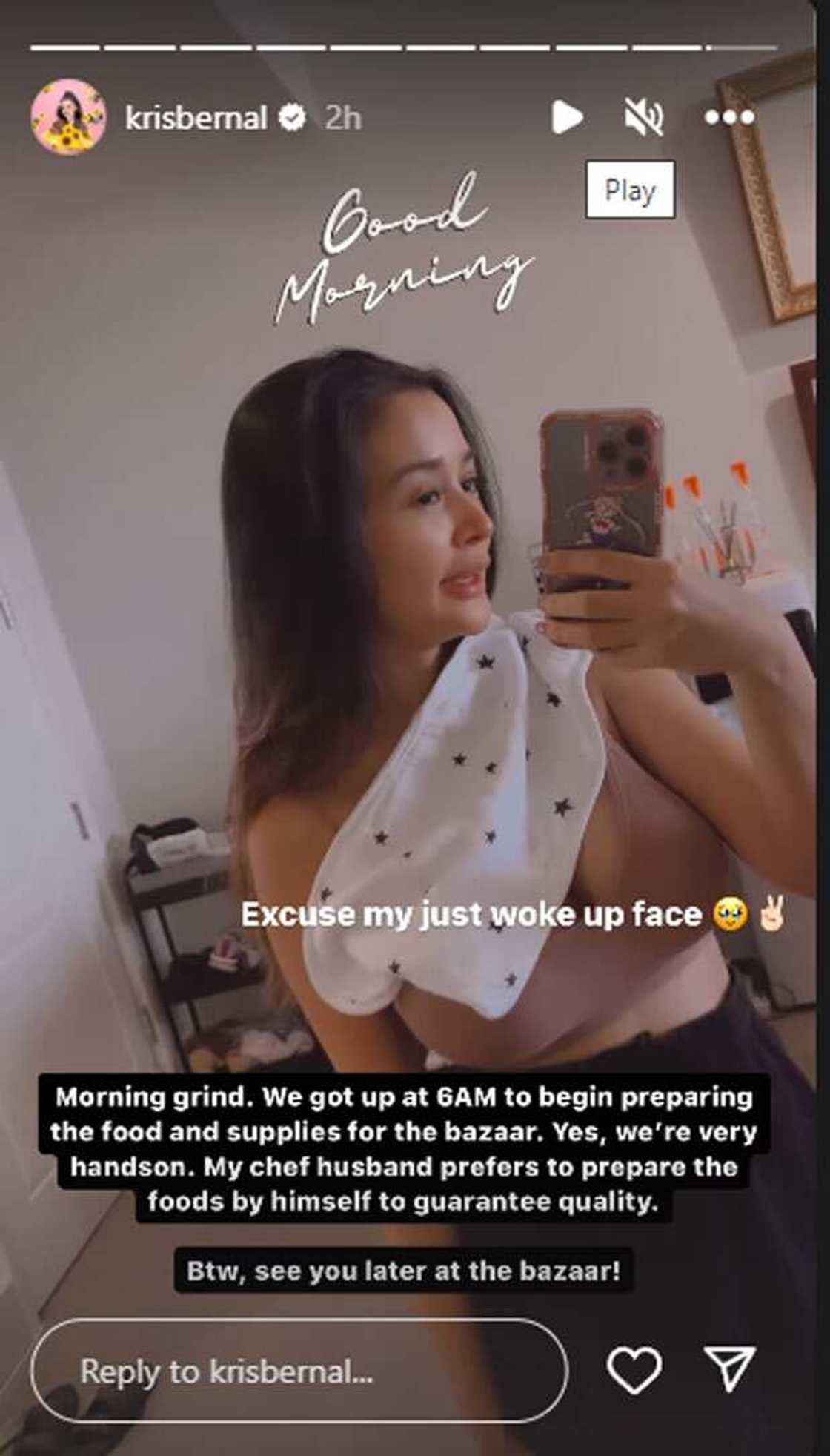830x1456 pixels.
Task: Play the story video
Action: pyautogui.click(x=567, y=118)
